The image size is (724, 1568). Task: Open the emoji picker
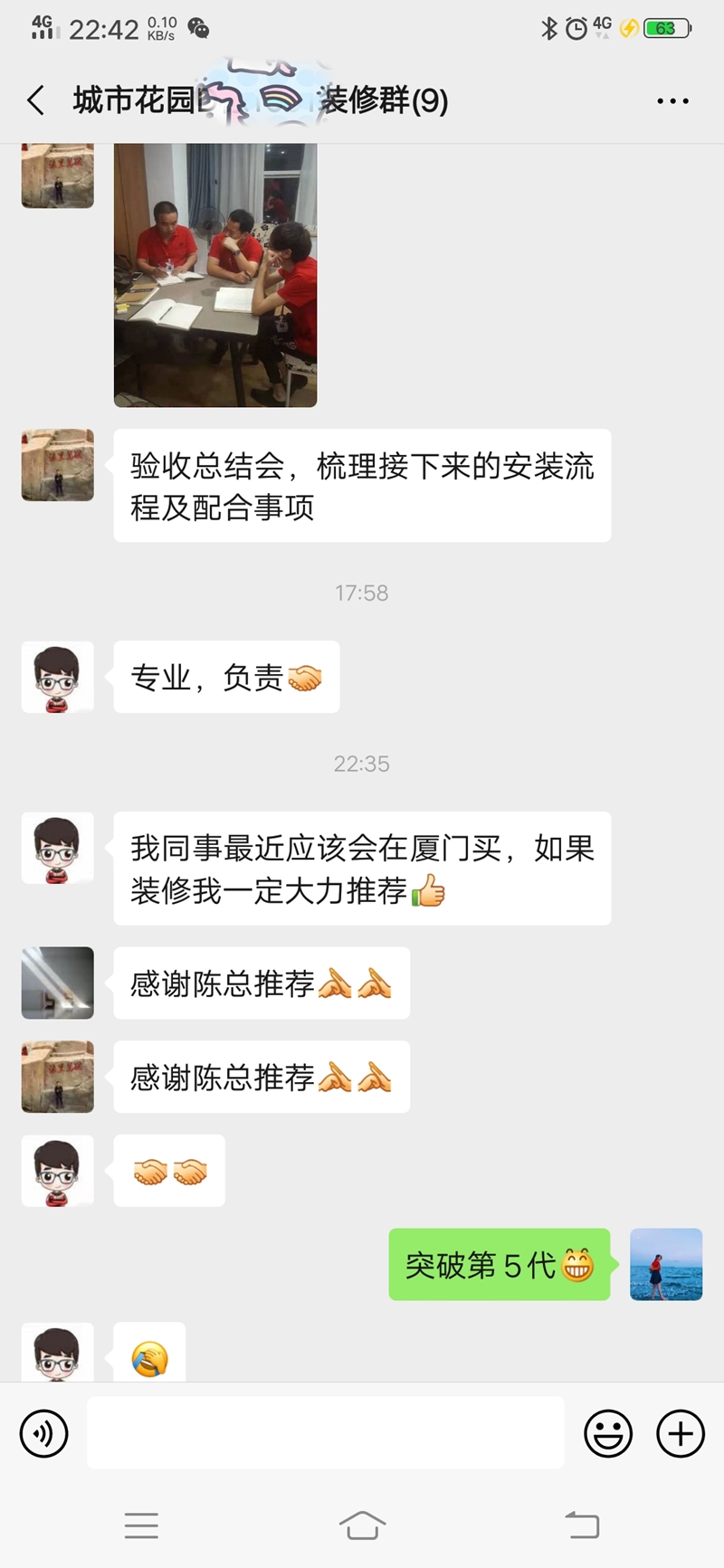[x=607, y=1433]
